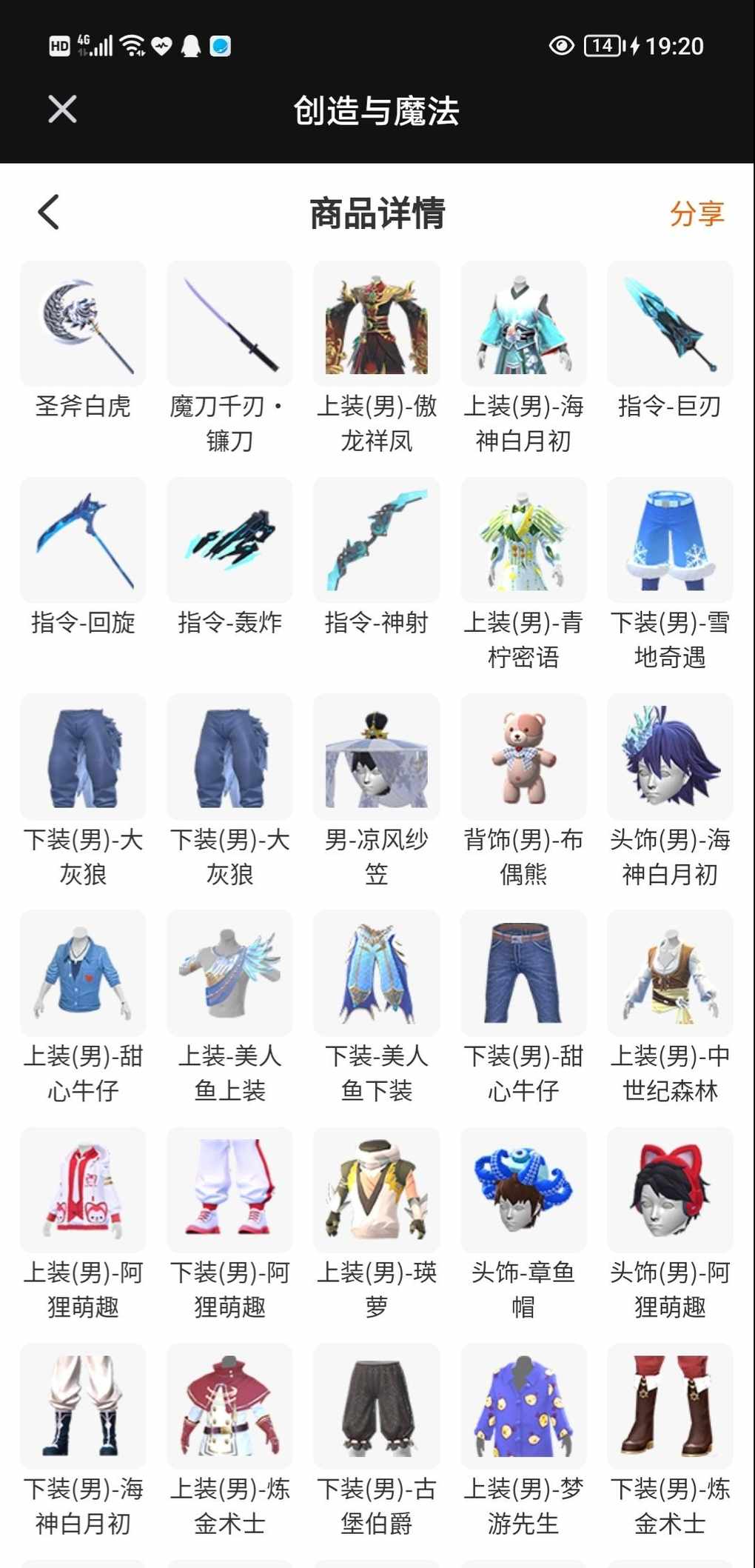The width and height of the screenshot is (755, 1568).
Task: View 指令-回旋 item
Action: (83, 541)
